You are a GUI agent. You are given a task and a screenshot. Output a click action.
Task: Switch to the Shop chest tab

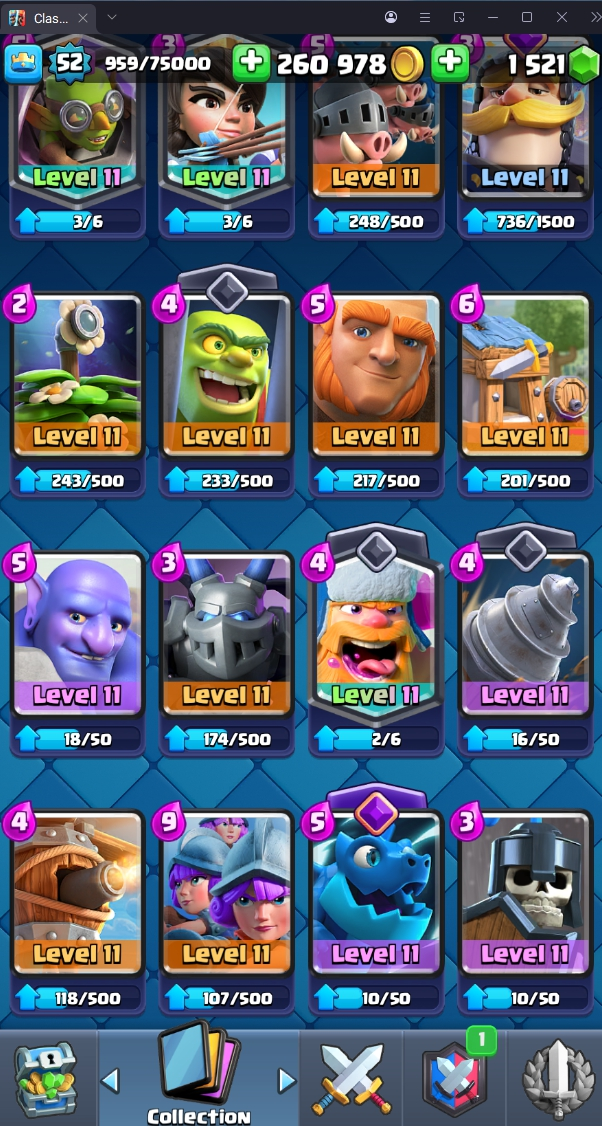[45, 1078]
